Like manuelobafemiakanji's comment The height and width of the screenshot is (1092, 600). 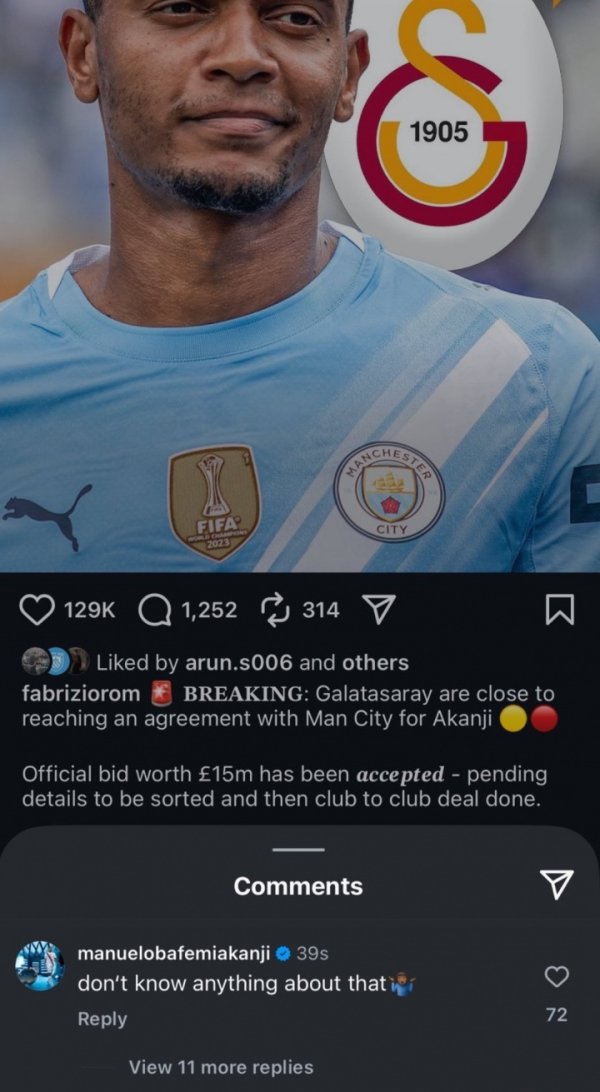(557, 976)
